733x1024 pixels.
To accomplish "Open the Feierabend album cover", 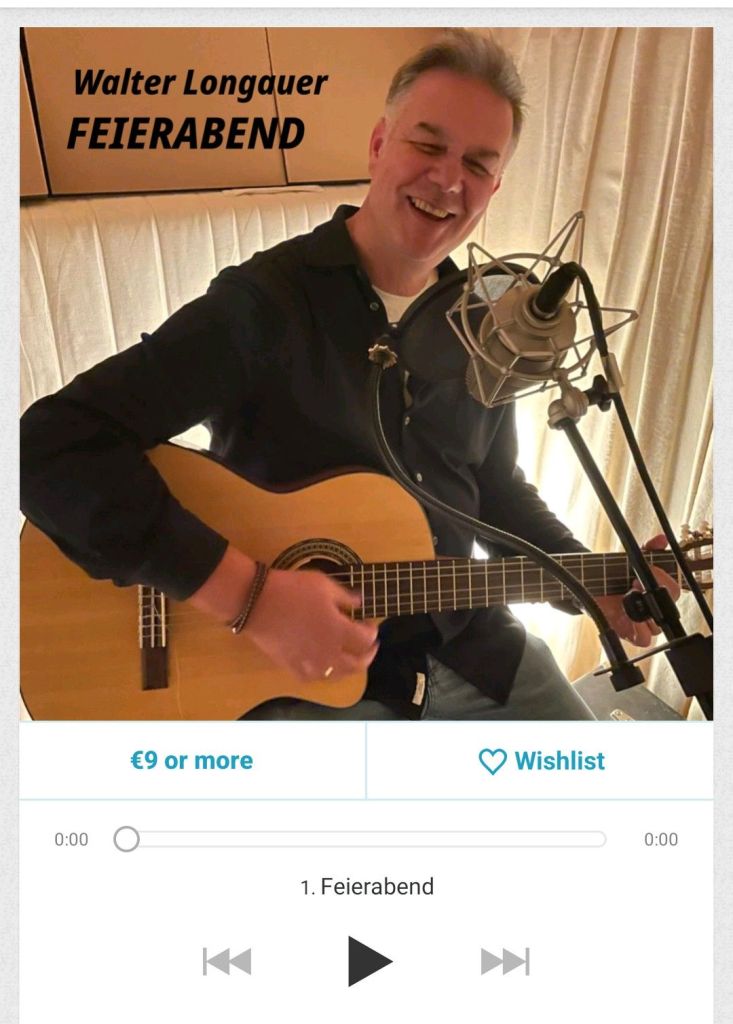I will [366, 373].
